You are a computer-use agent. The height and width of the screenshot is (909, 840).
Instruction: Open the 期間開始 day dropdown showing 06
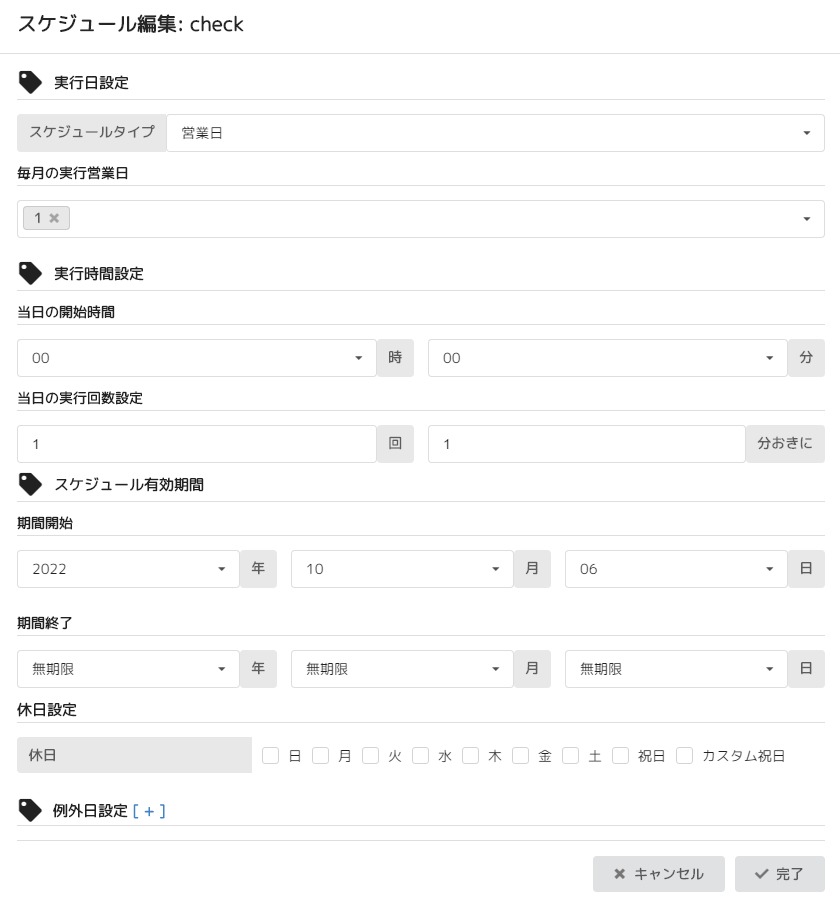pyautogui.click(x=676, y=569)
